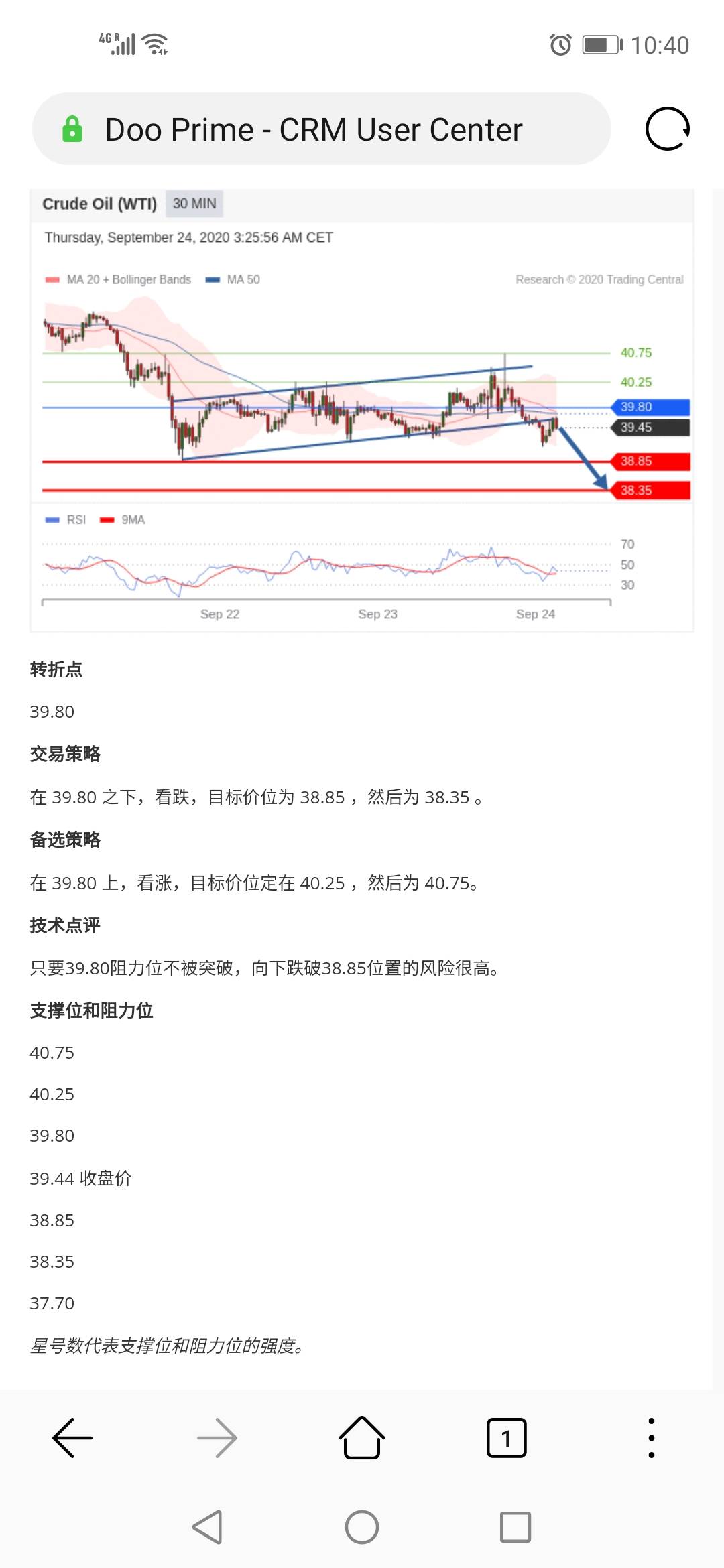Tap the system back button
This screenshot has height=1568, width=724.
(207, 1527)
